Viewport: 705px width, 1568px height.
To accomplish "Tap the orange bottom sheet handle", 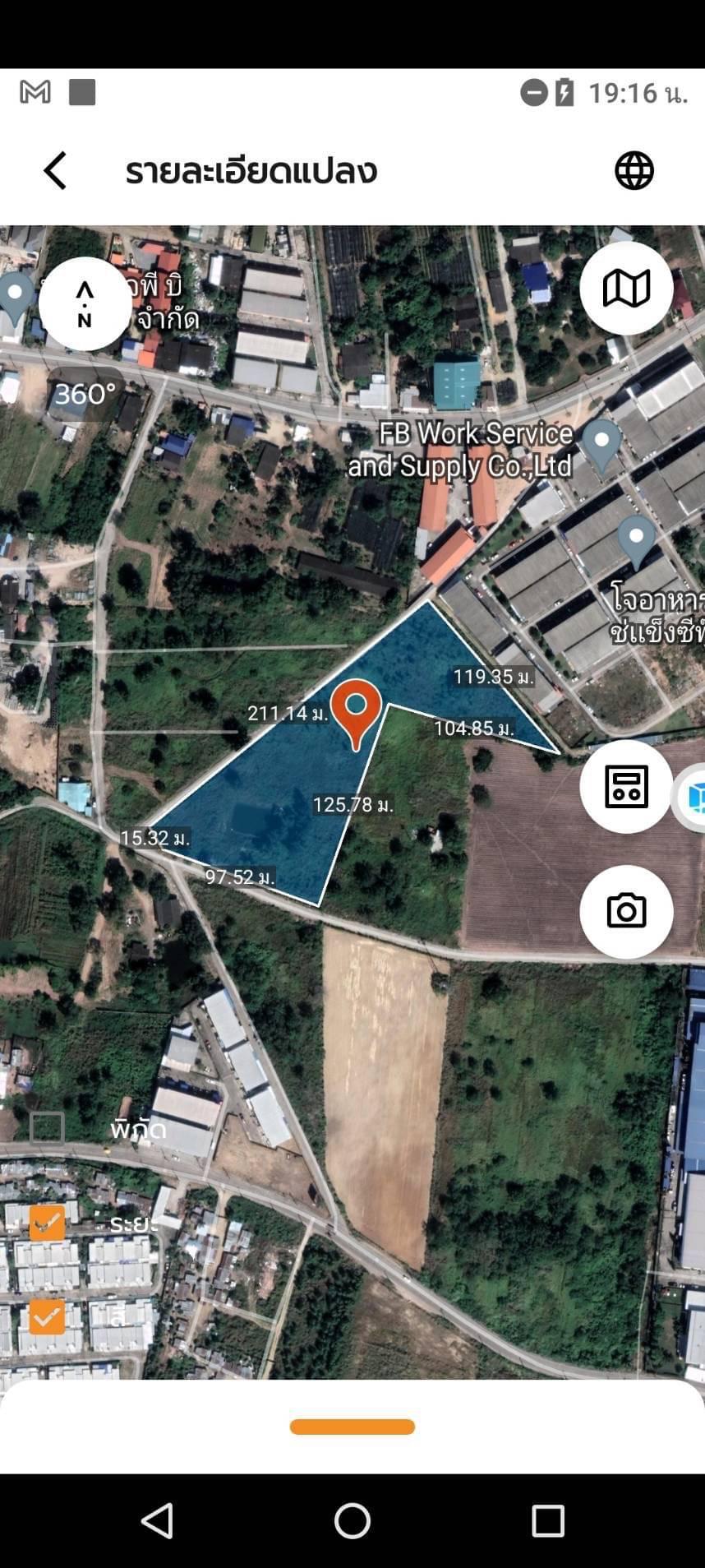I will [x=352, y=1427].
